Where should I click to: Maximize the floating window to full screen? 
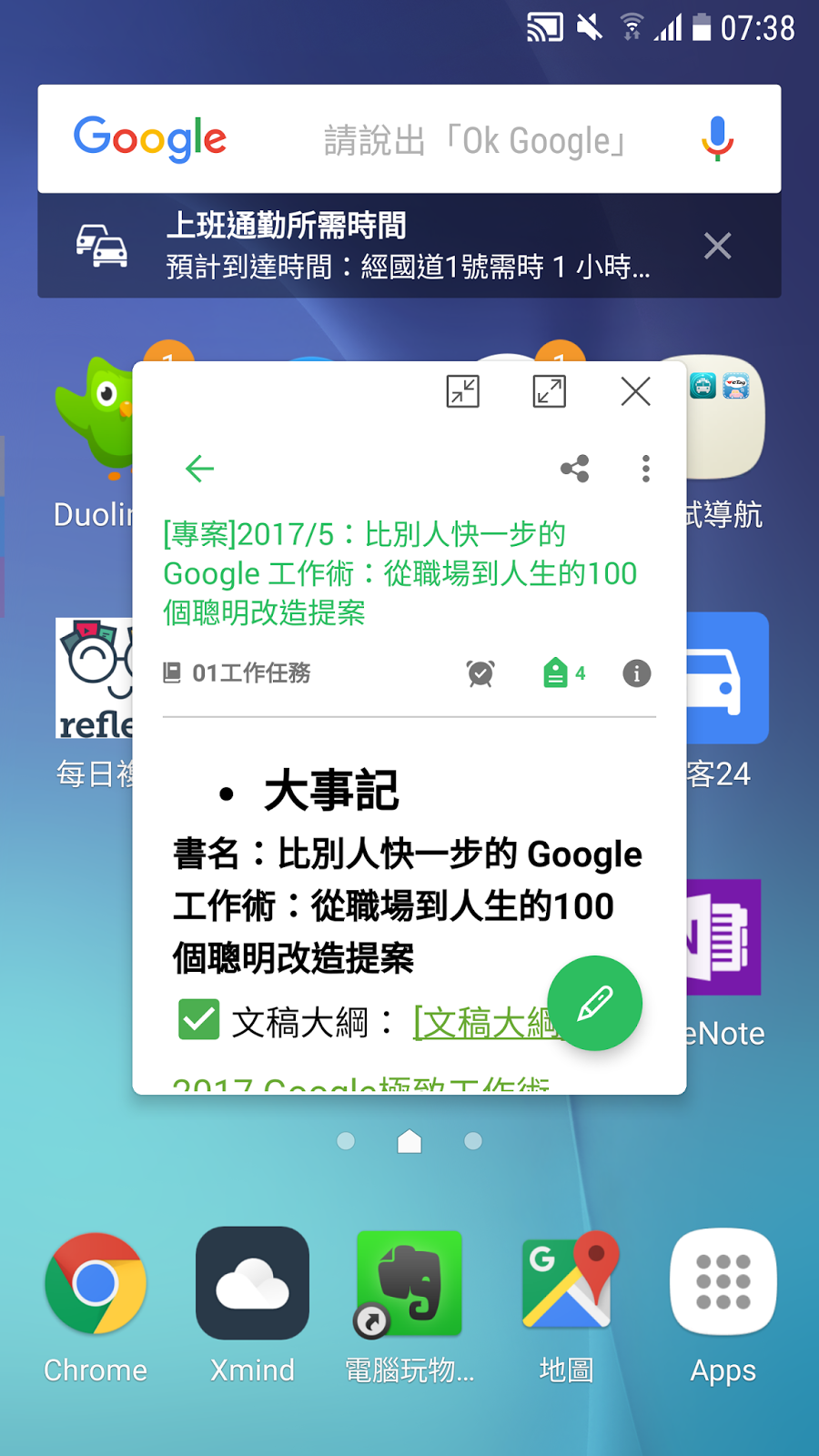(x=549, y=391)
